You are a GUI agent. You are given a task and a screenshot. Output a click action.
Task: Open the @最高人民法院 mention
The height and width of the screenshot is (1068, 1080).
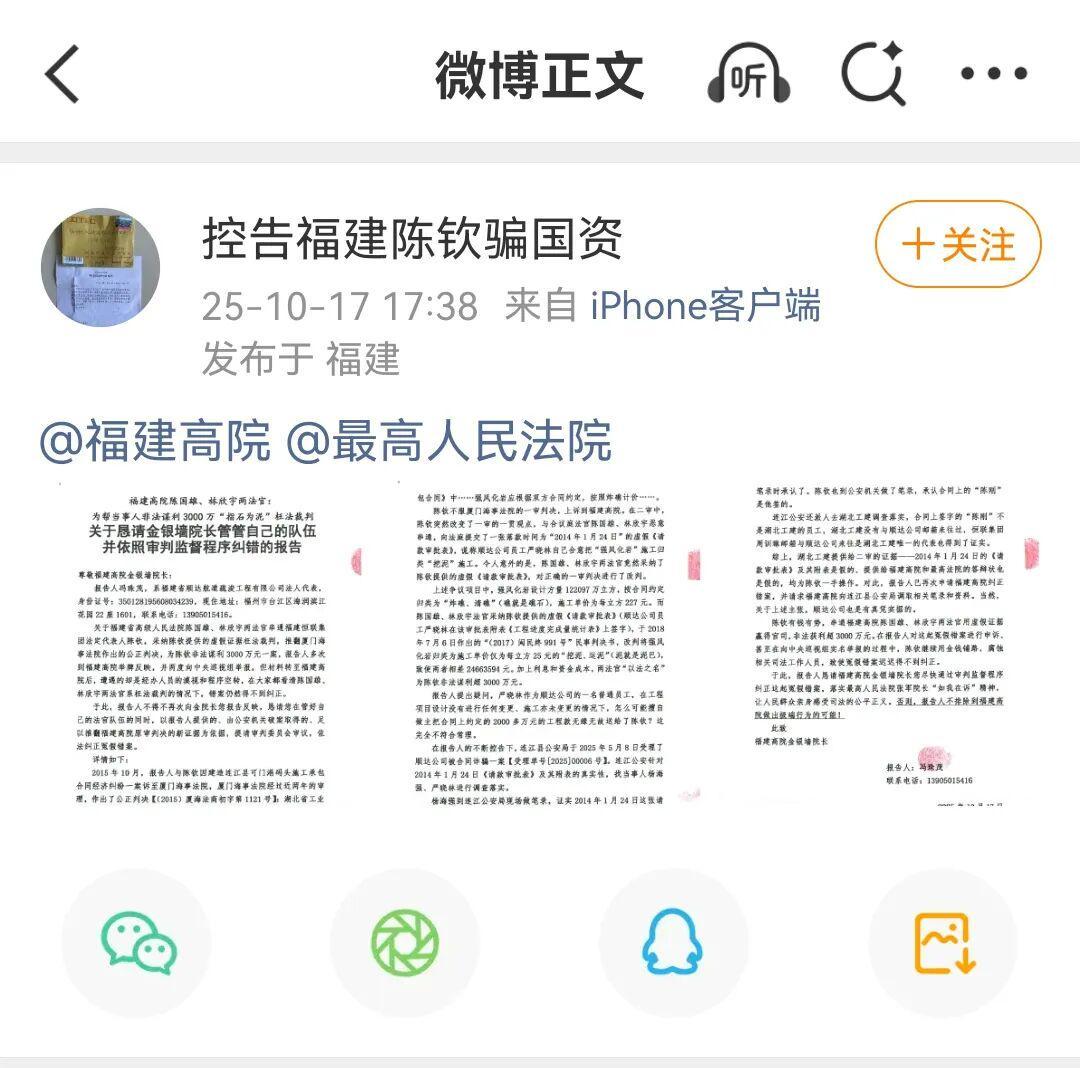[448, 441]
